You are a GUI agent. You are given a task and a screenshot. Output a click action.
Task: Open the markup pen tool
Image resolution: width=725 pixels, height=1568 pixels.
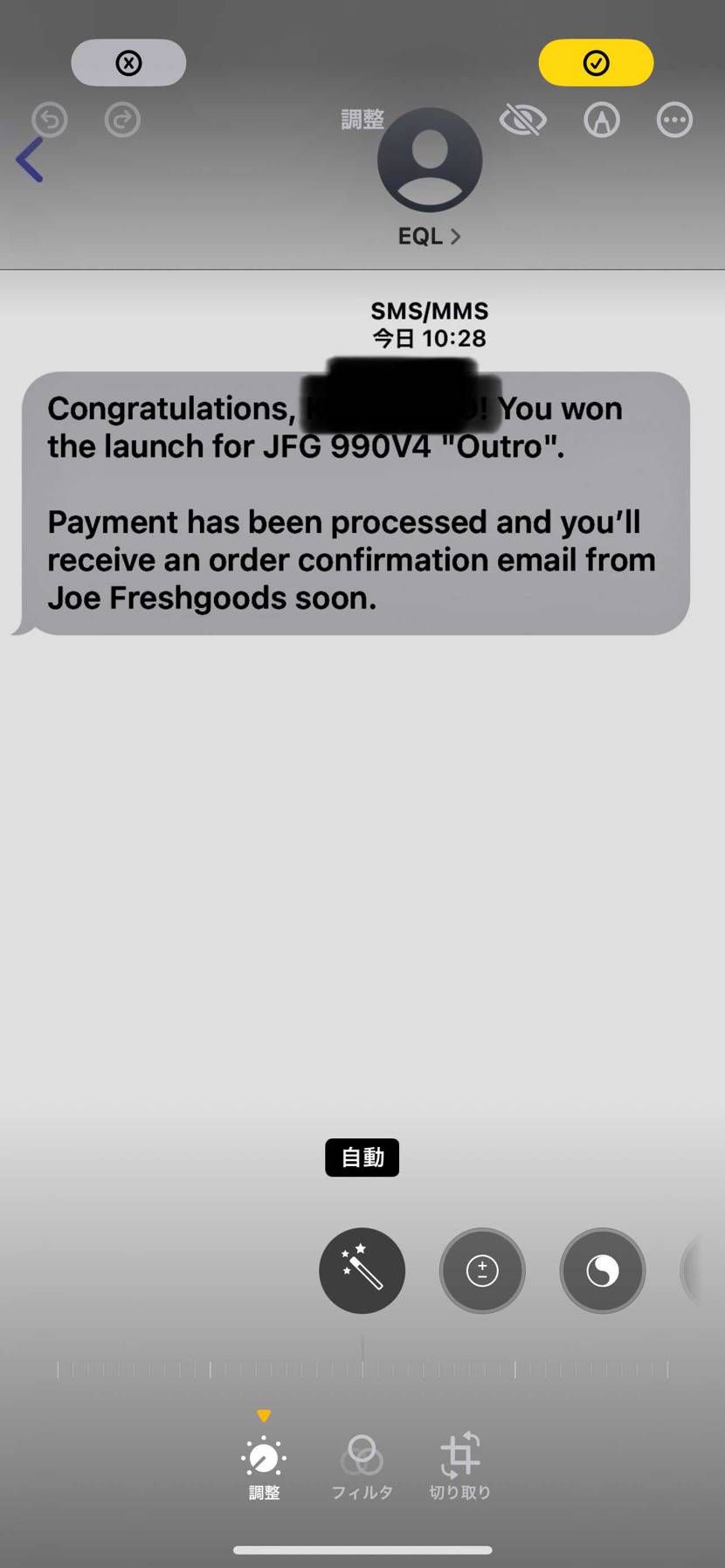[x=602, y=120]
